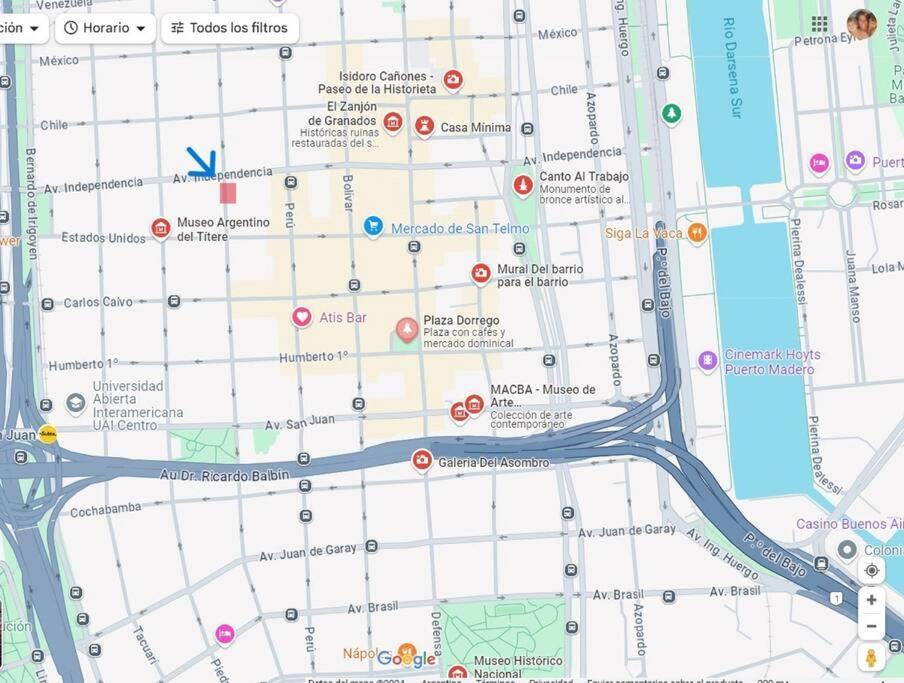Activate the Street View pegman
Image resolution: width=904 pixels, height=683 pixels.
pos(871,658)
